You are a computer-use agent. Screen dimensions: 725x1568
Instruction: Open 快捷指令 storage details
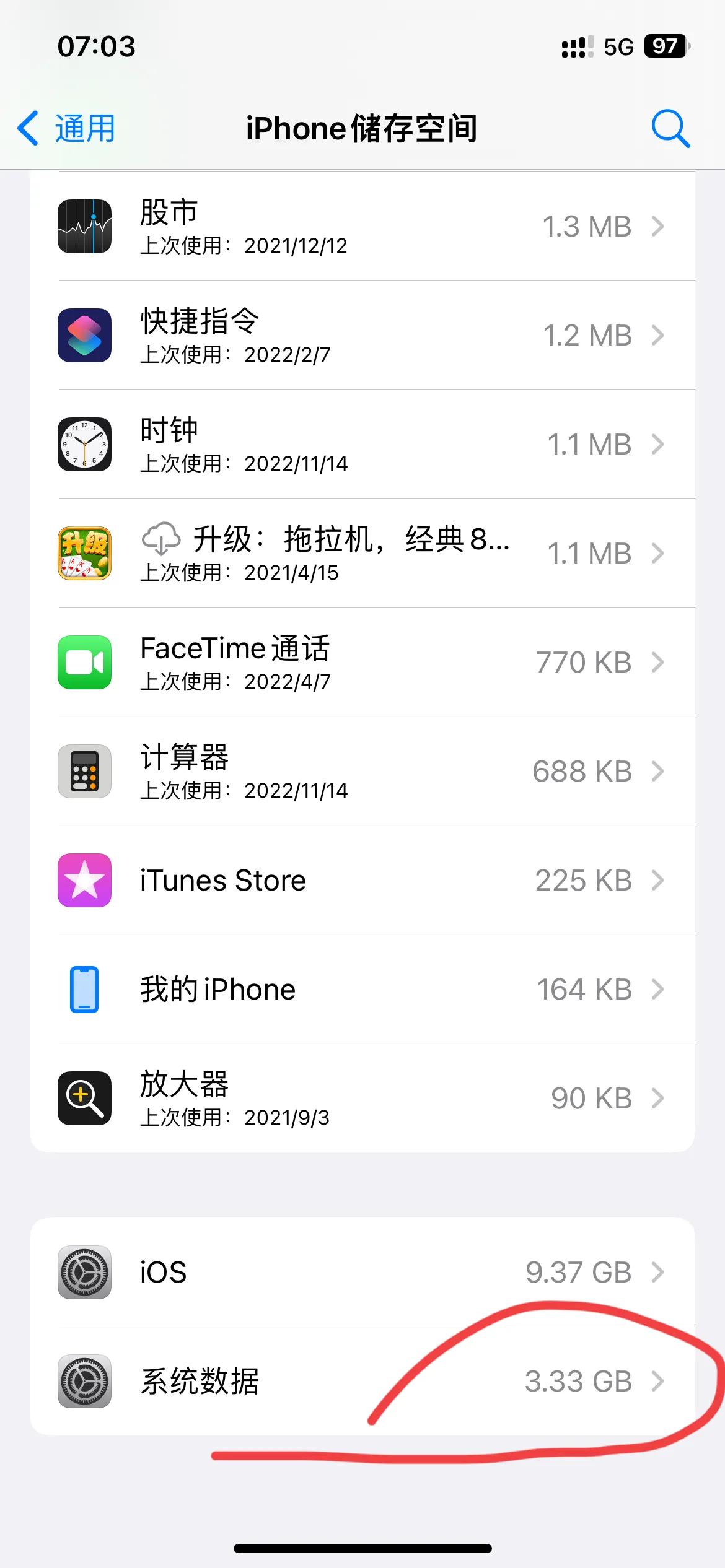tap(362, 335)
